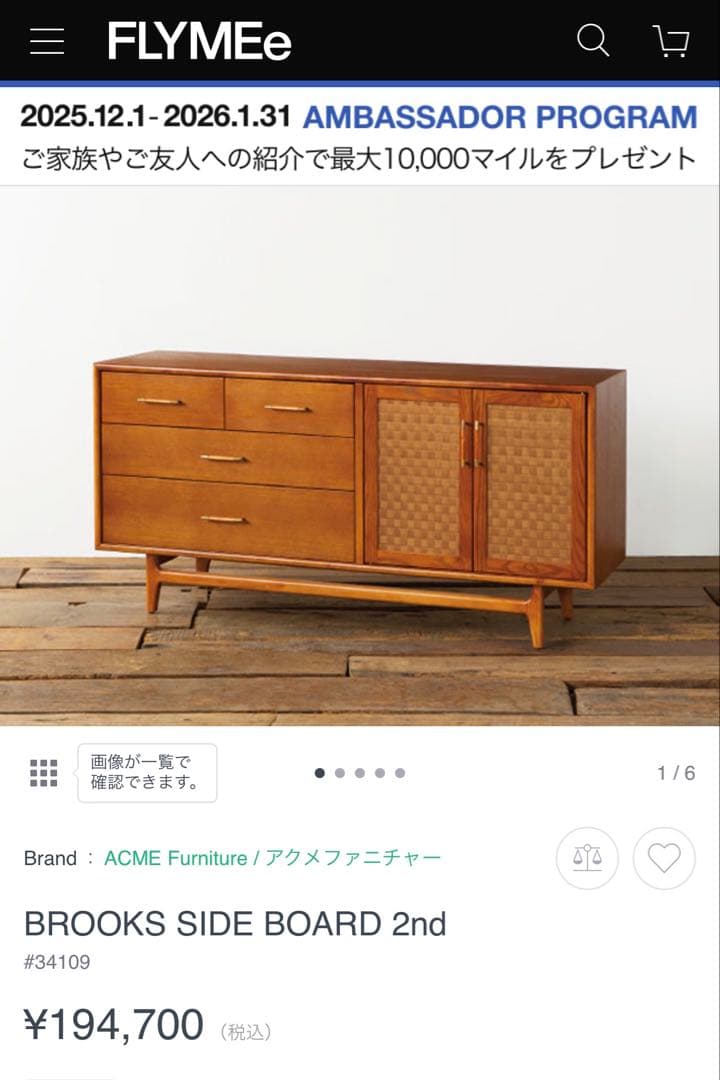Click the ¥194,700 price text
Image resolution: width=720 pixels, height=1080 pixels.
pos(113,1025)
